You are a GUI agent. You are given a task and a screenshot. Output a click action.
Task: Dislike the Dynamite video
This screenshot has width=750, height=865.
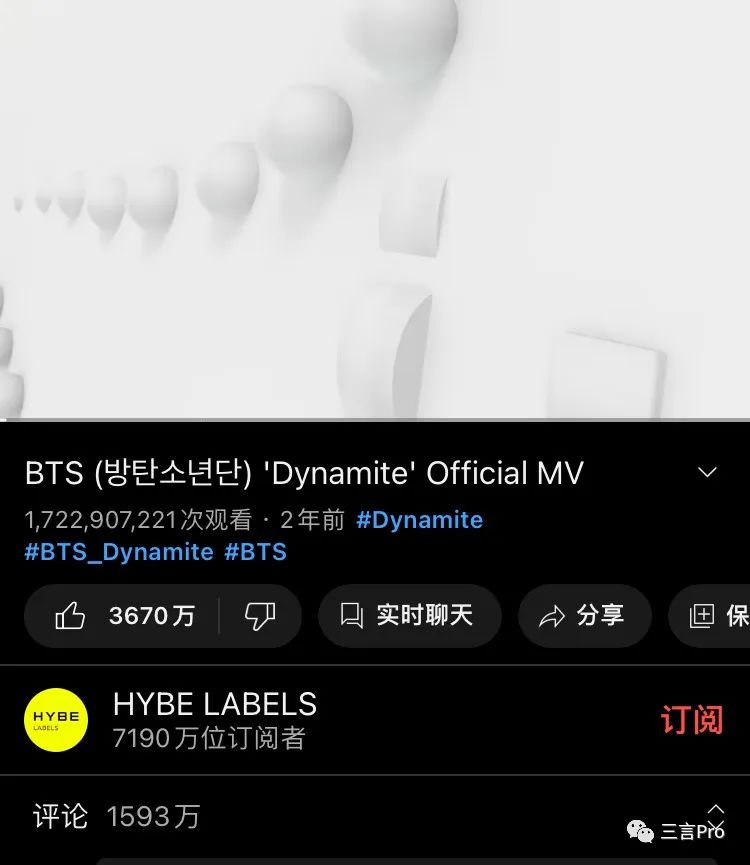(260, 616)
